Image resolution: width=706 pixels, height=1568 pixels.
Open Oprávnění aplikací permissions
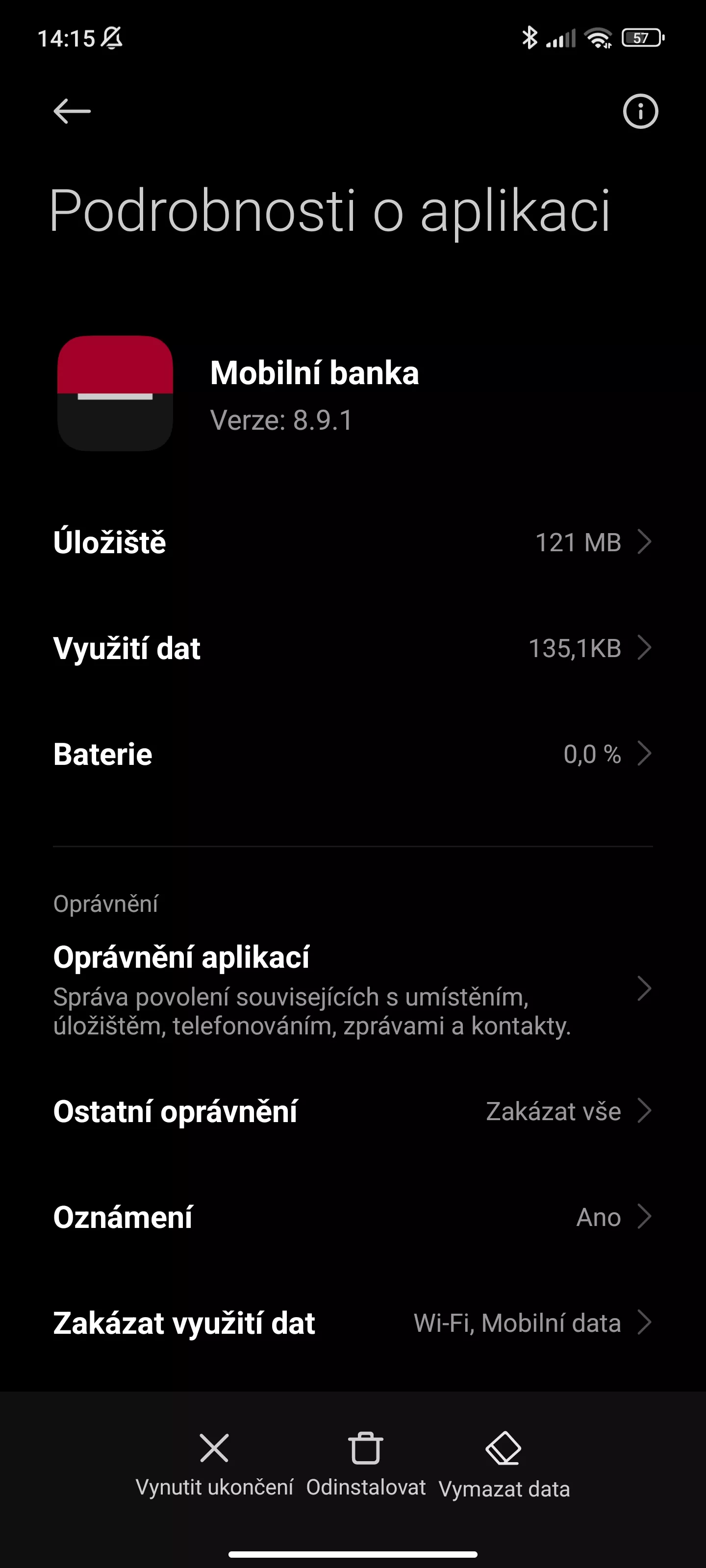tap(353, 988)
